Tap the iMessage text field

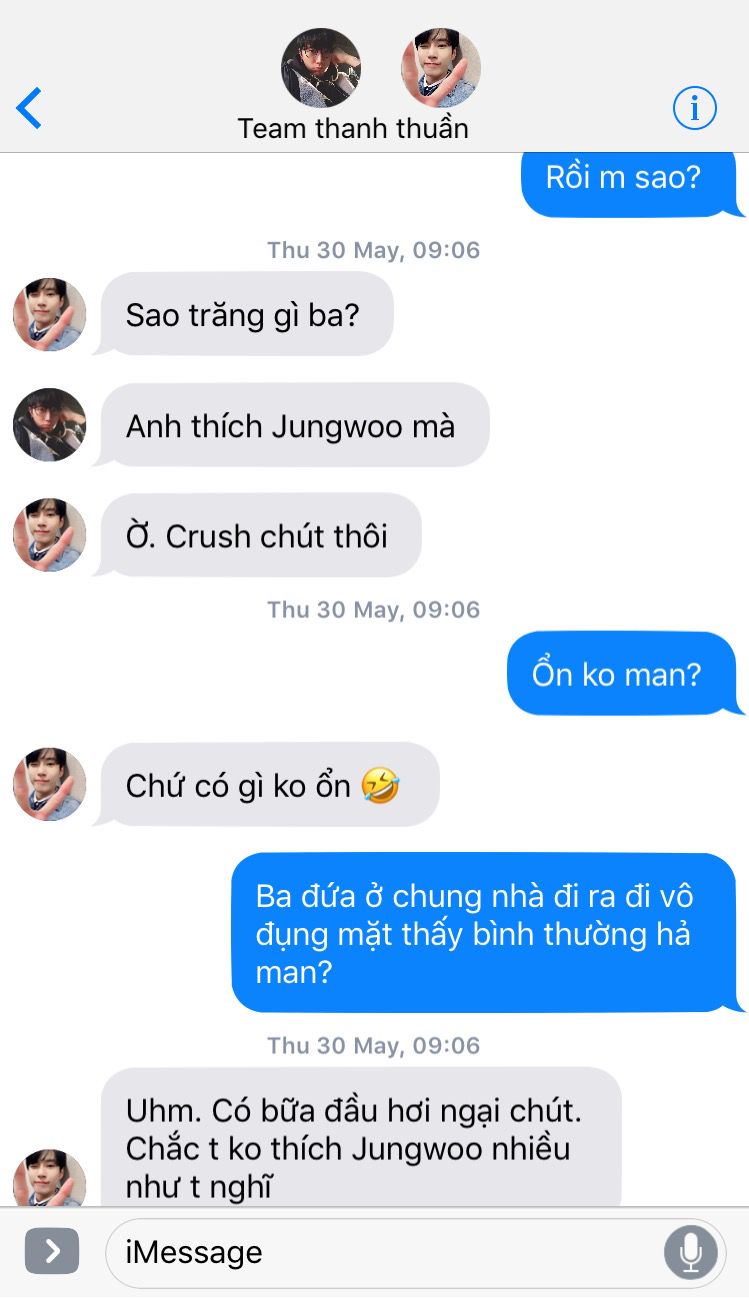click(x=384, y=1252)
